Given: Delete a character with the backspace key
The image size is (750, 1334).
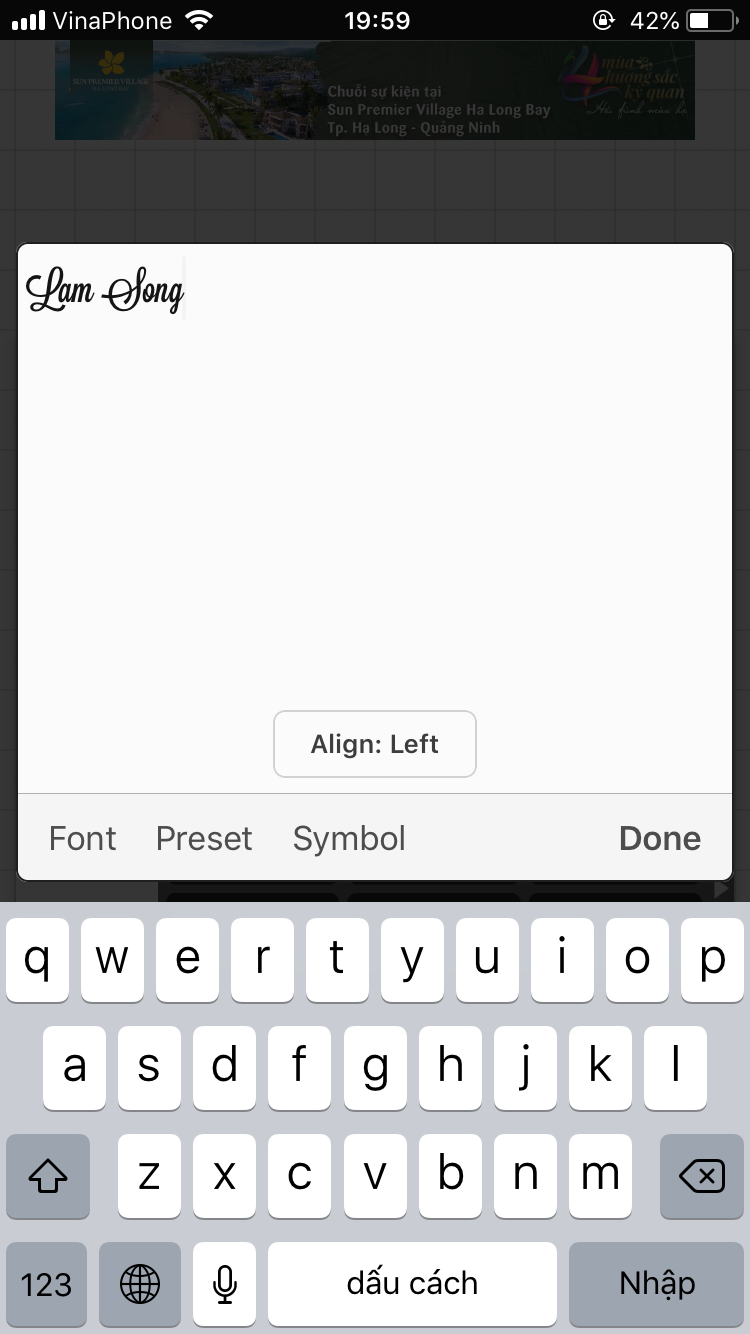Looking at the screenshot, I should click(702, 1176).
